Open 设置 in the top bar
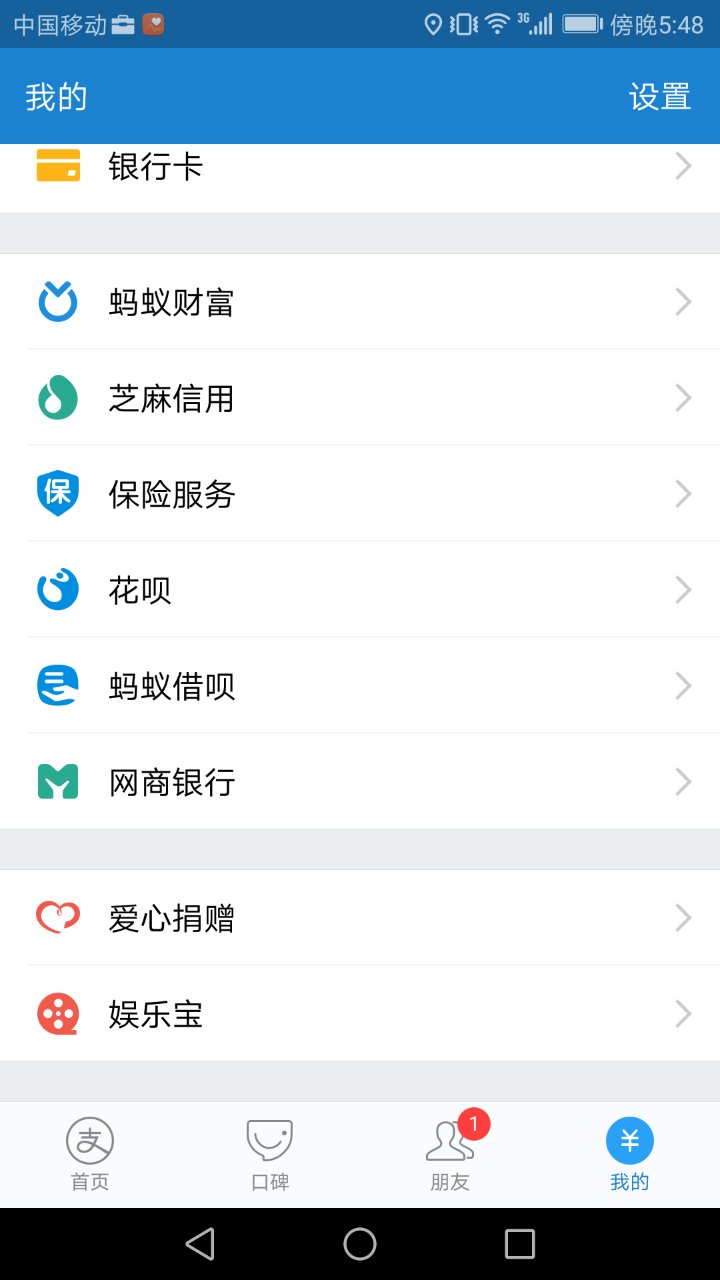 [659, 97]
